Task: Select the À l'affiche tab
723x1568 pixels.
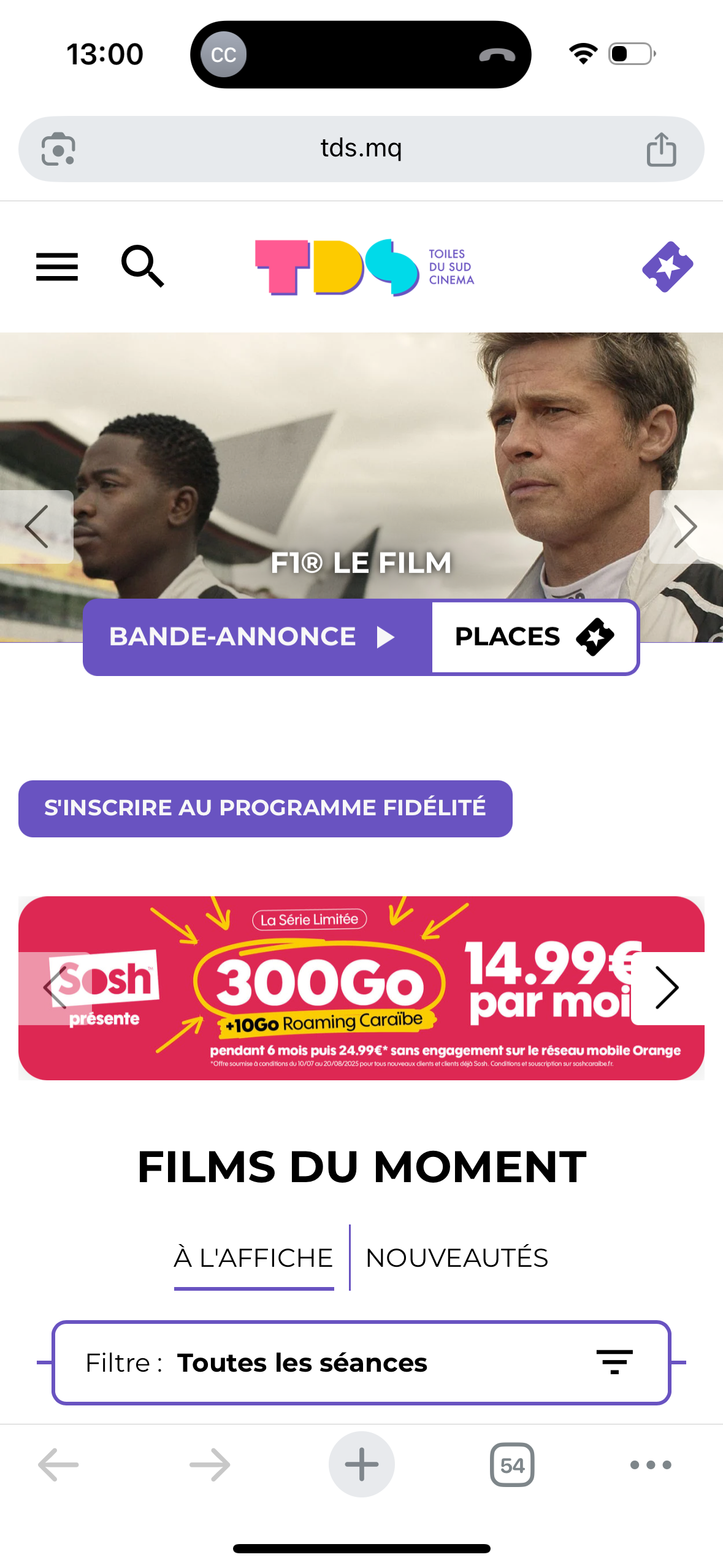Action: coord(254,1258)
